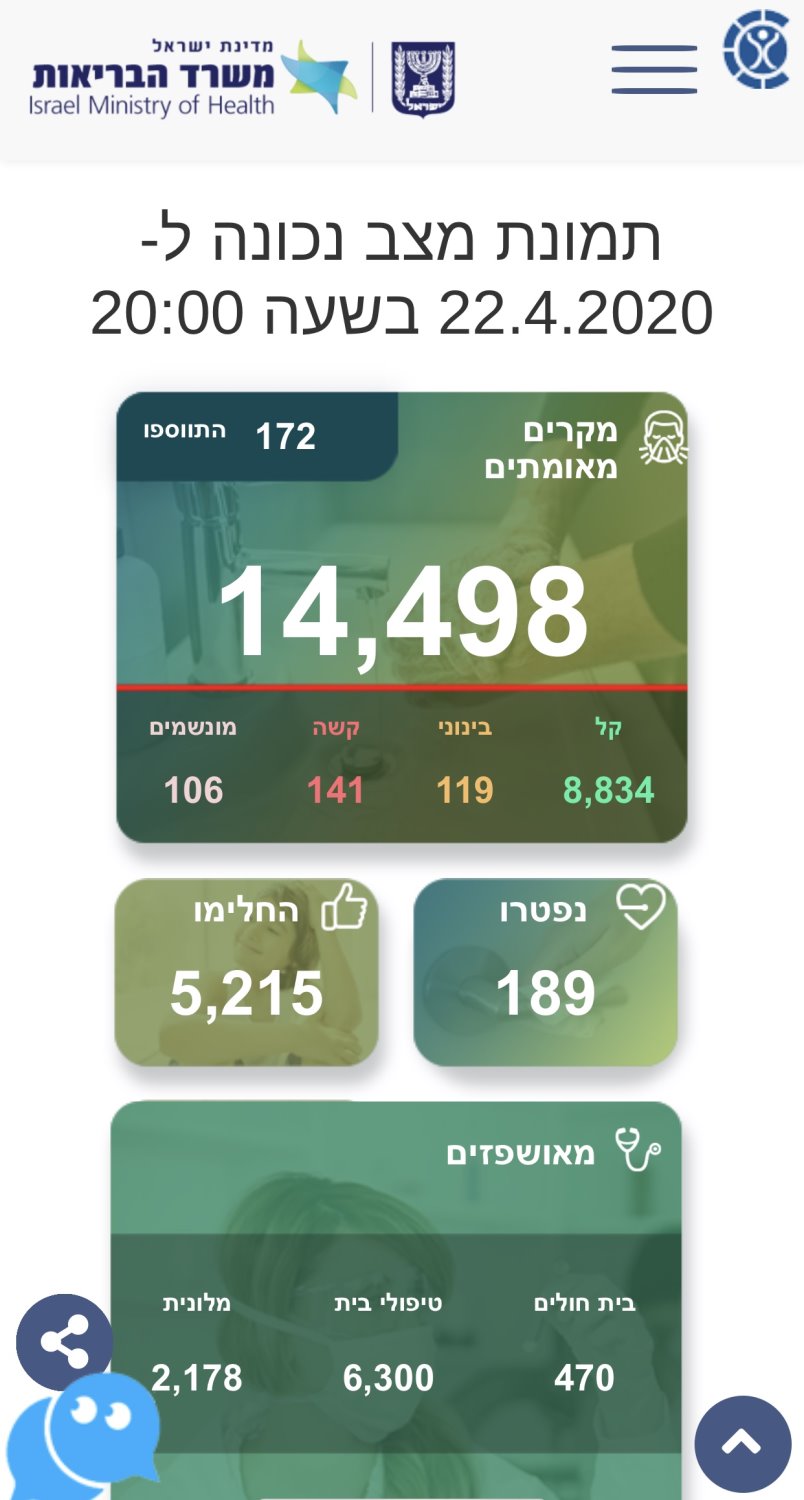Open the hamburger navigation menu
804x1500 pixels.
coord(654,70)
